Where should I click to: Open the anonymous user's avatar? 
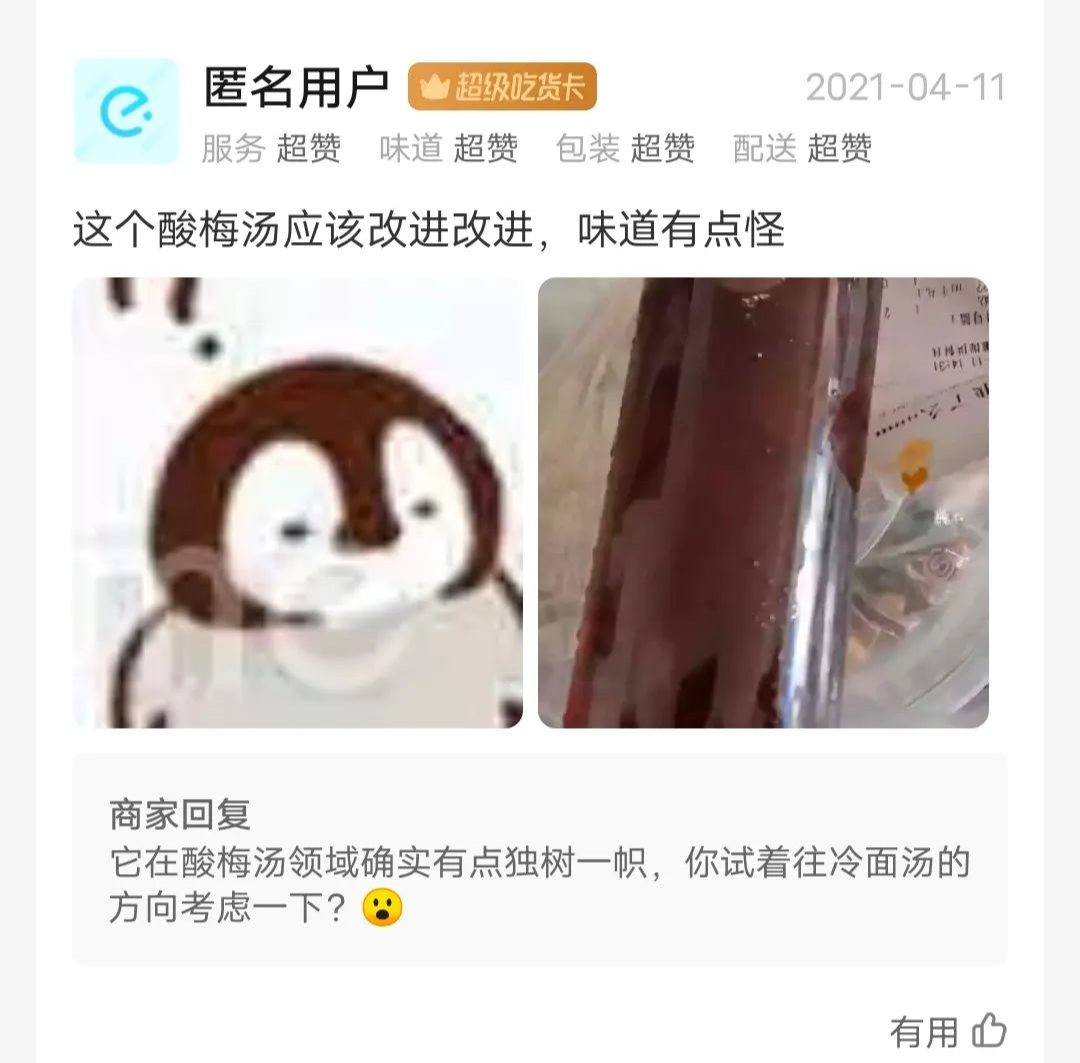(126, 111)
